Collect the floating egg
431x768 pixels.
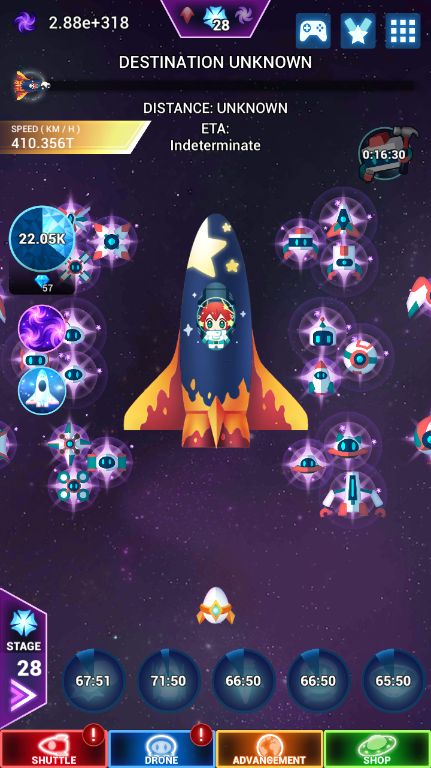(216, 606)
